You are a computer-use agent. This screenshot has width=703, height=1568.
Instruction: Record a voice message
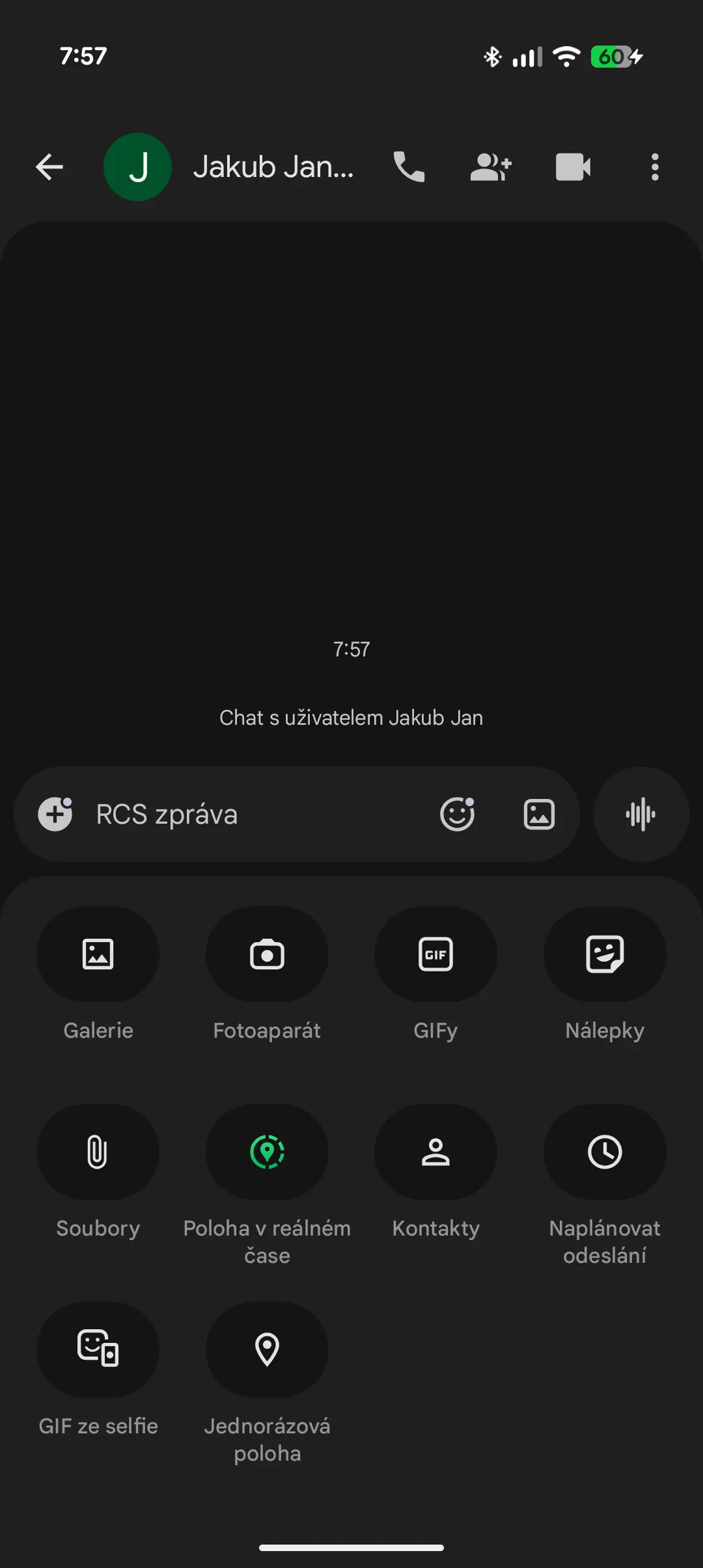pyautogui.click(x=641, y=815)
